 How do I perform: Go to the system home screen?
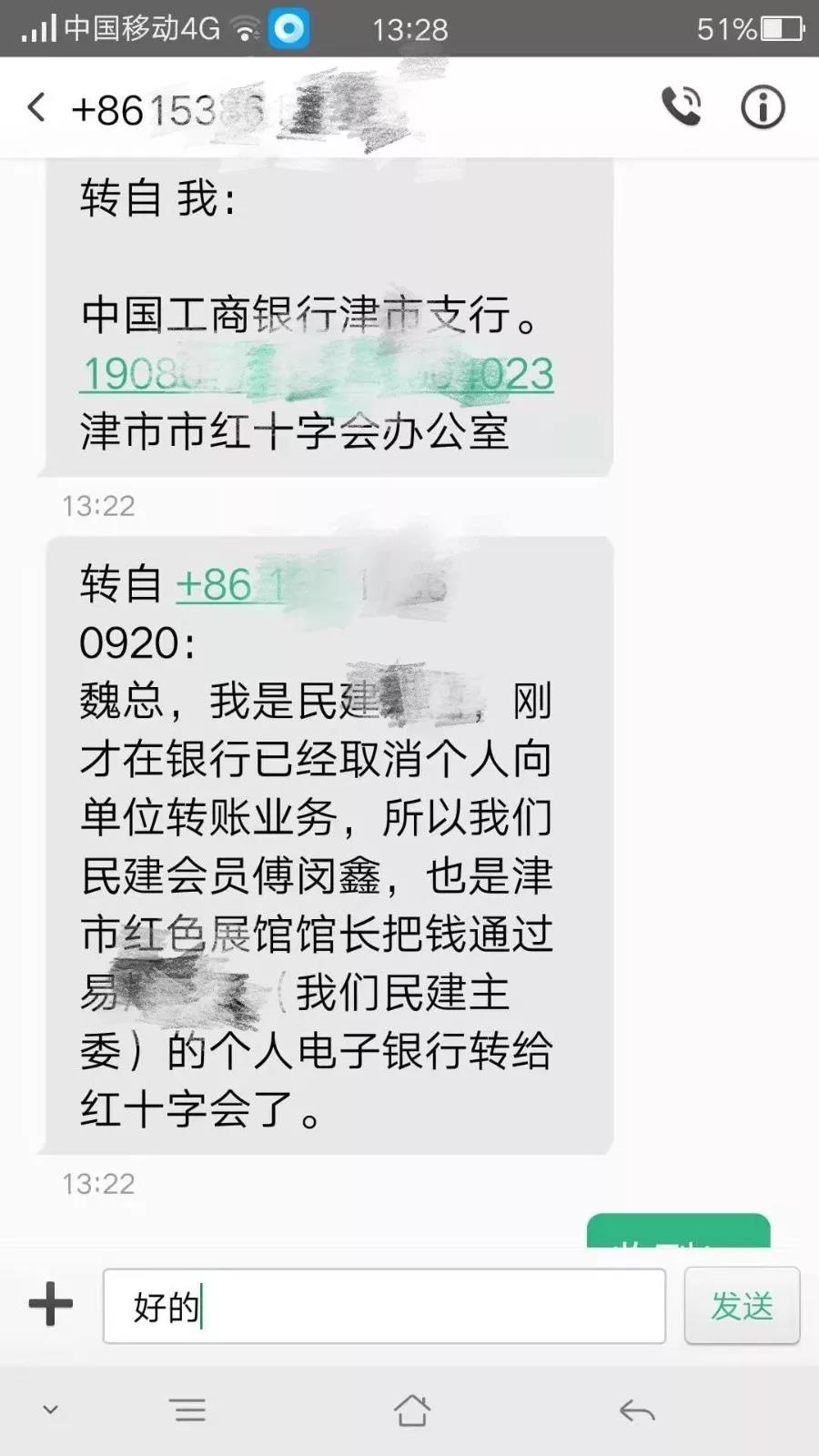(411, 1410)
